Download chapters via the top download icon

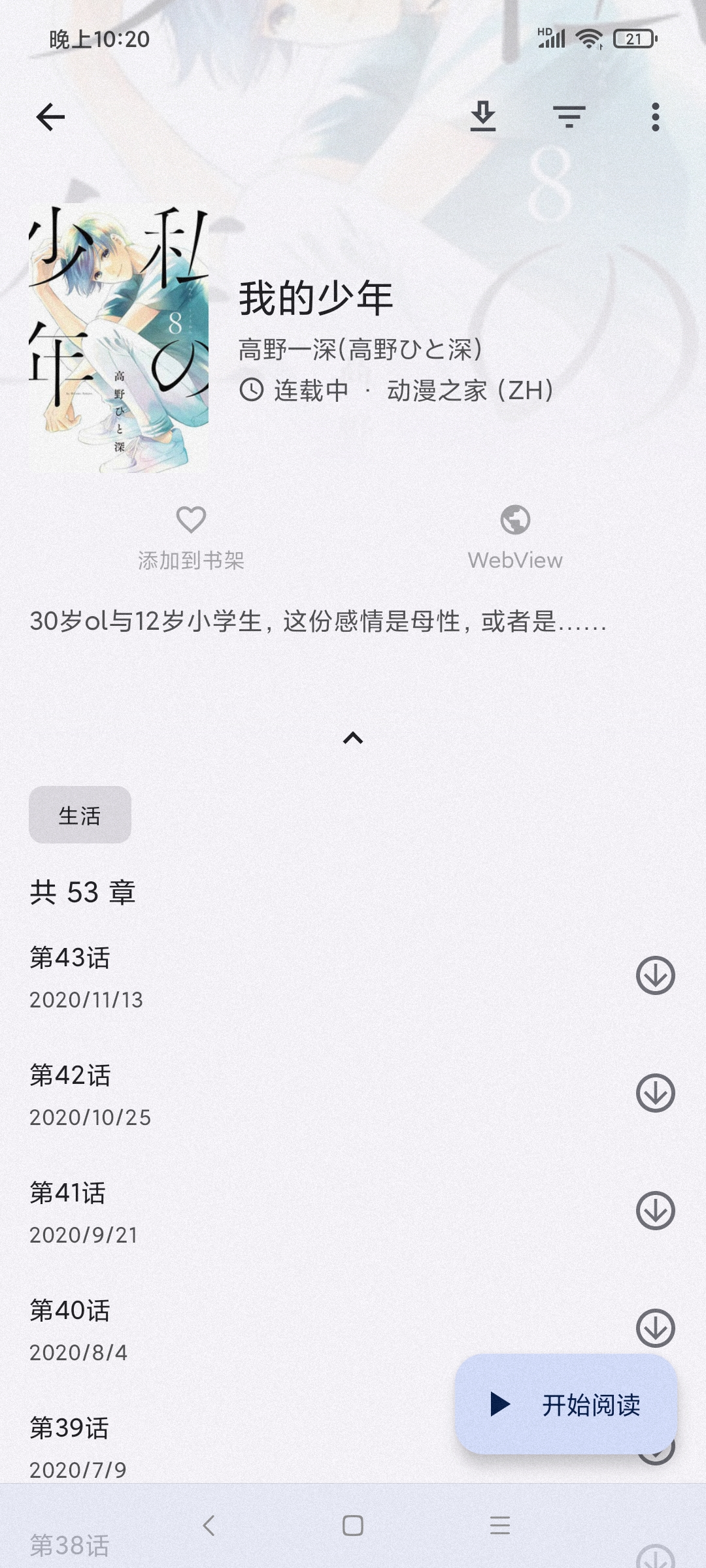point(483,118)
